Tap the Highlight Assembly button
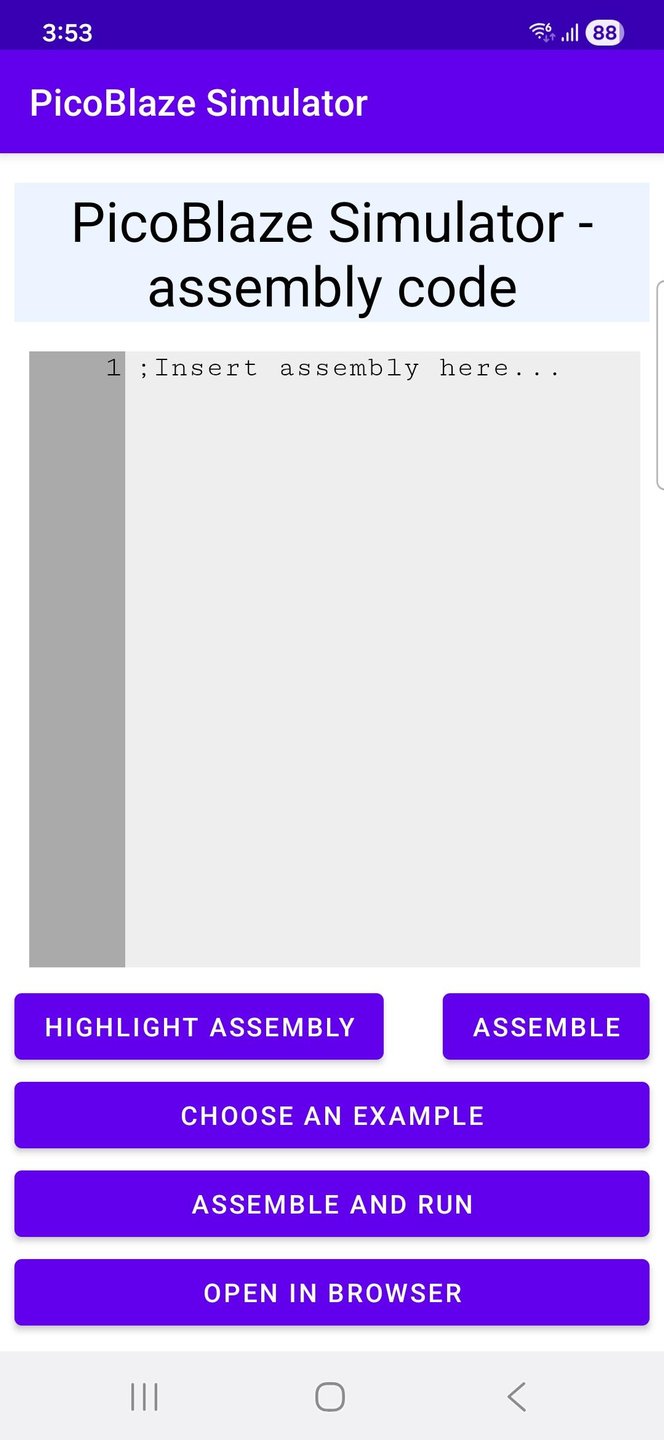The width and height of the screenshot is (664, 1440). pyautogui.click(x=199, y=1027)
